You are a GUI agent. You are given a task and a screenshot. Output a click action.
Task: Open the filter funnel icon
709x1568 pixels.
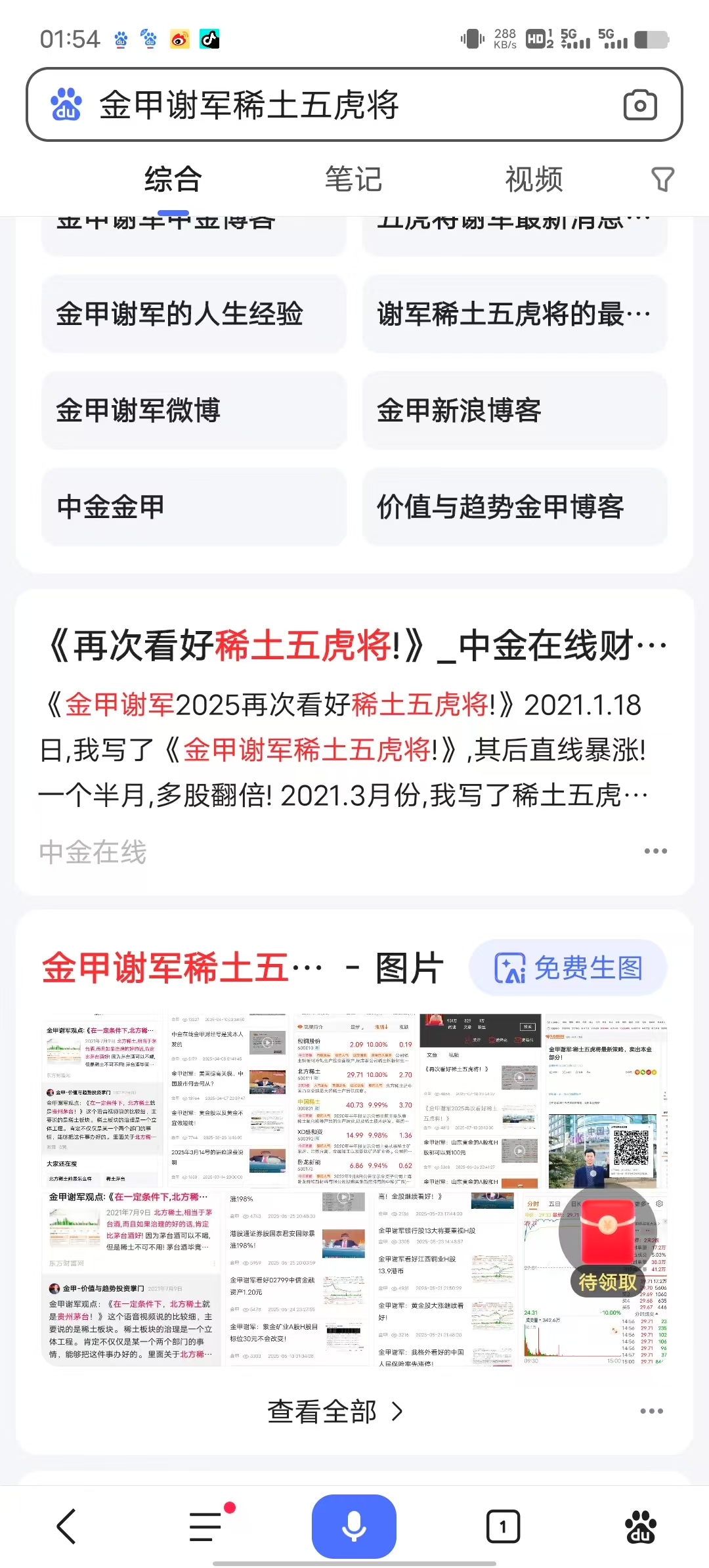pos(662,179)
